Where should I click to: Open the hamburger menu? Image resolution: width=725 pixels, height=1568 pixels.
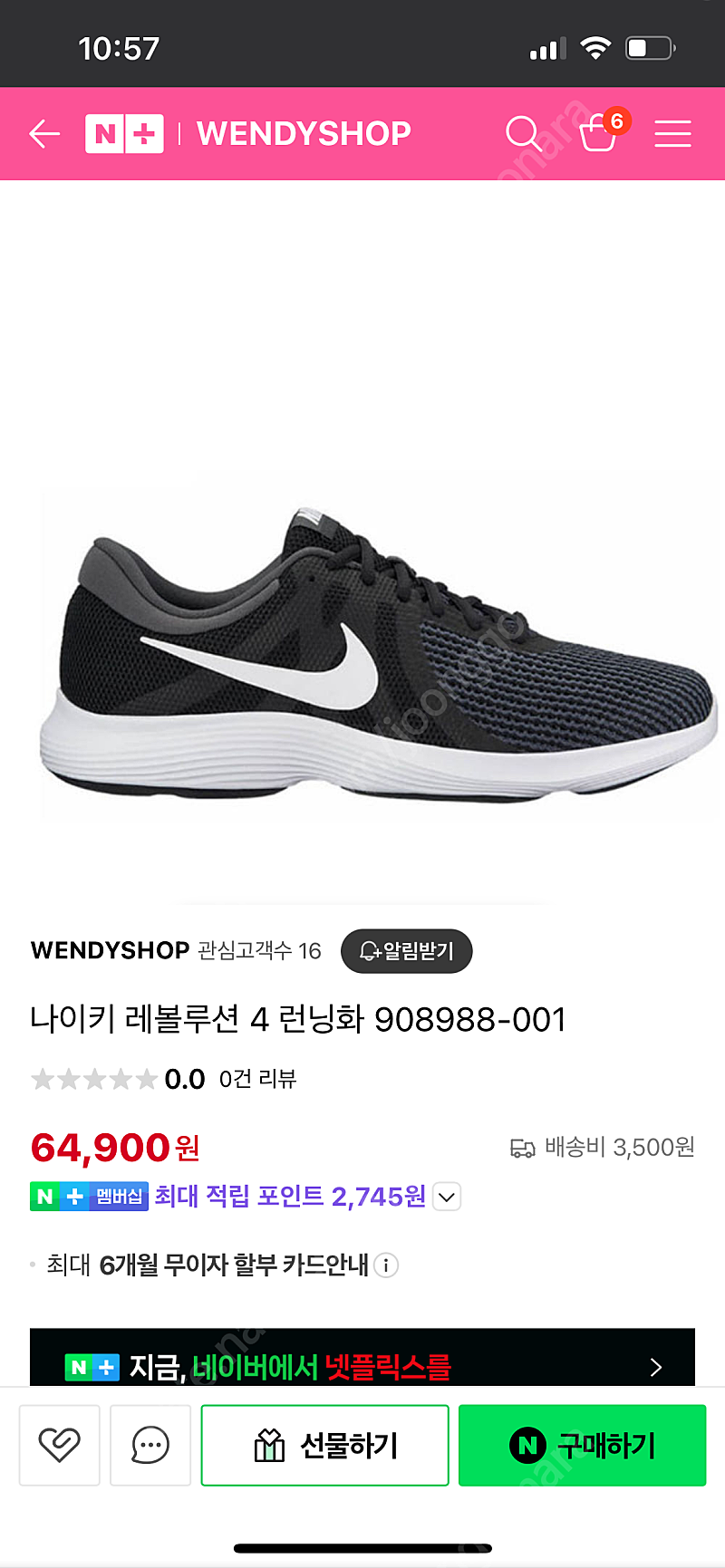coord(672,134)
